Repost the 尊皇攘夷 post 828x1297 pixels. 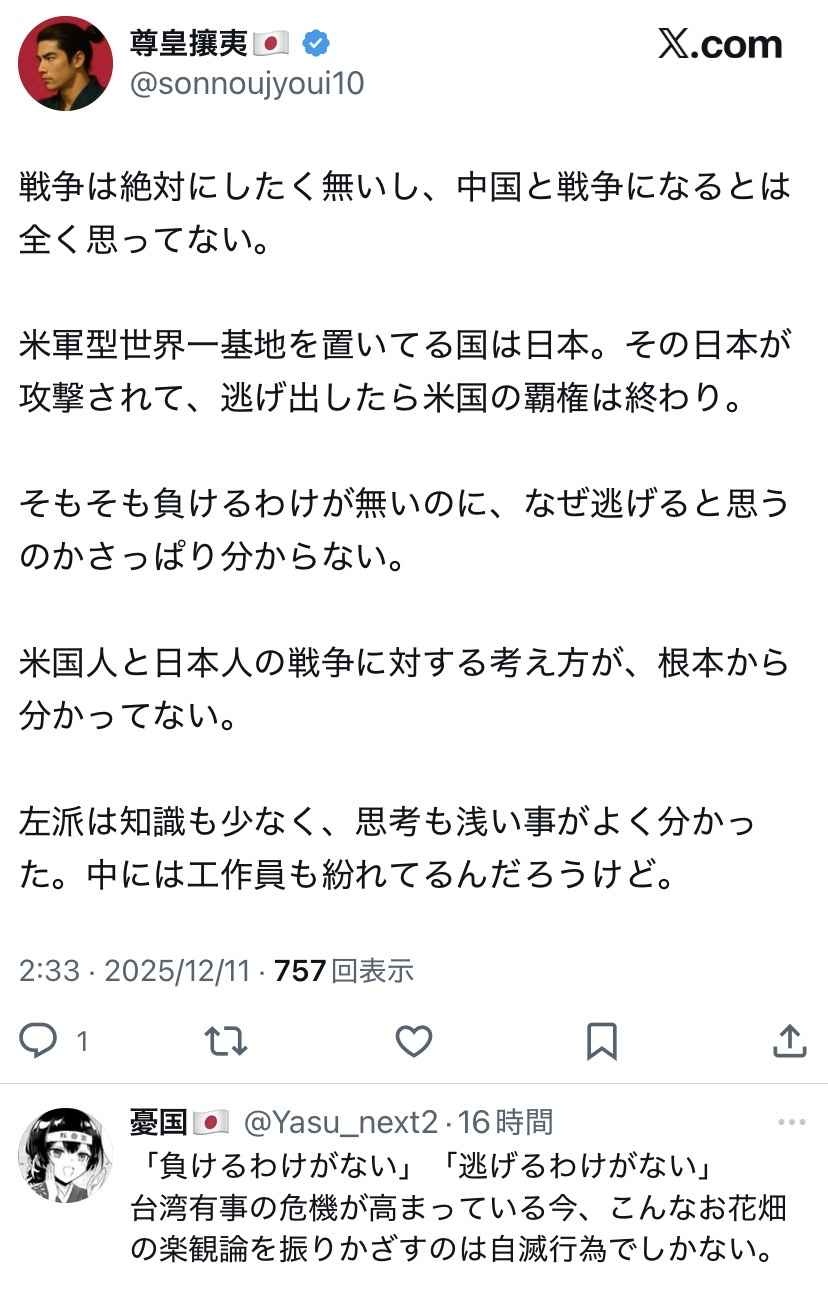click(226, 1041)
